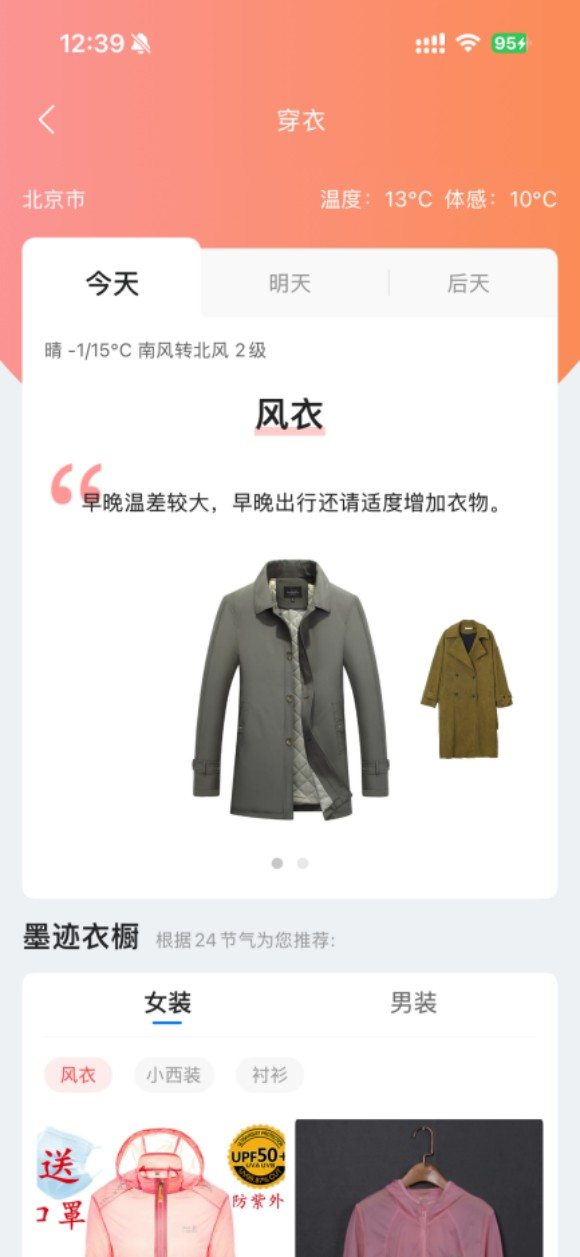The height and width of the screenshot is (1257, 580).
Task: Switch to the 明天 tab
Action: click(290, 284)
